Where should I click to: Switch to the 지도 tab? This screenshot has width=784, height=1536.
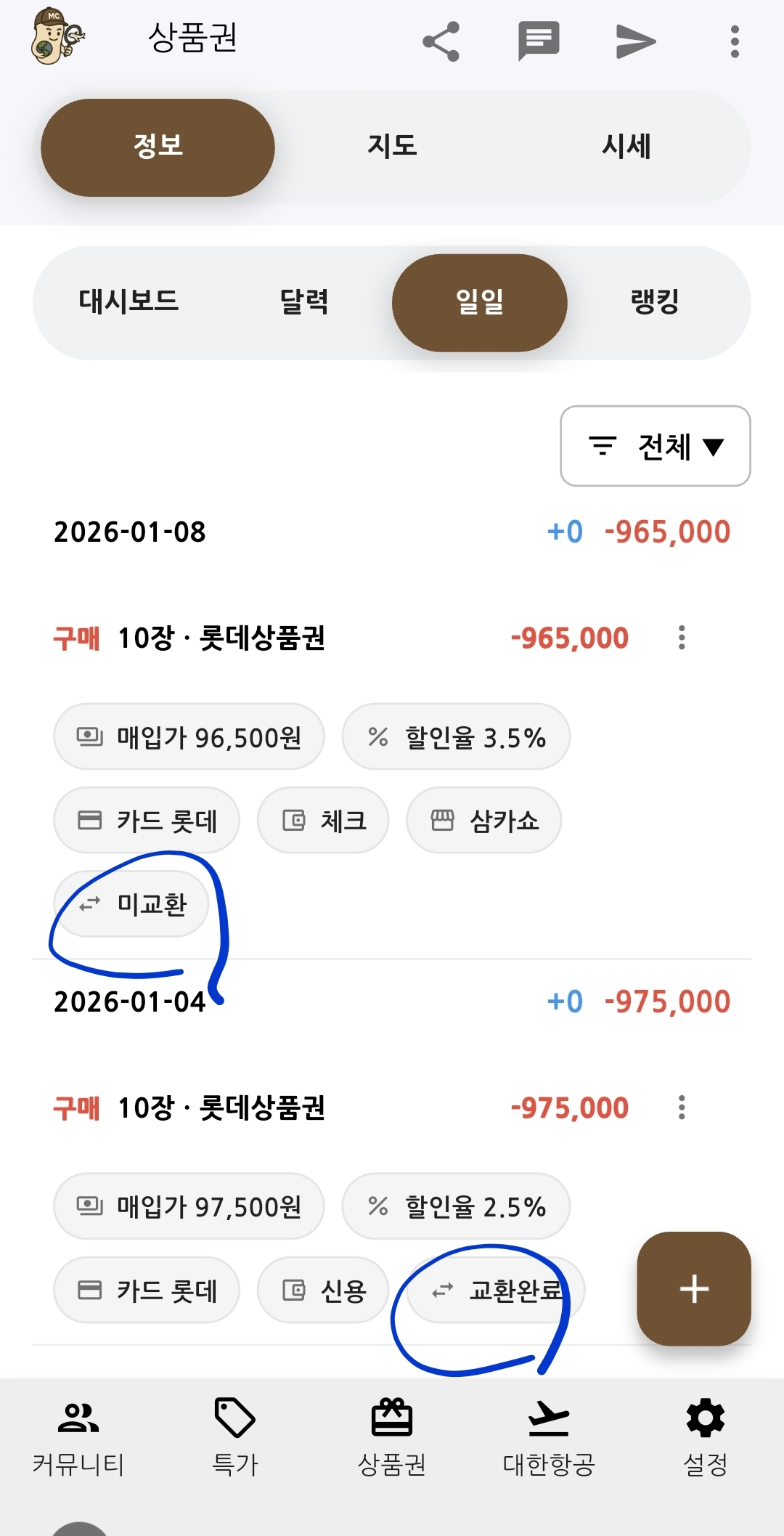coord(392,147)
